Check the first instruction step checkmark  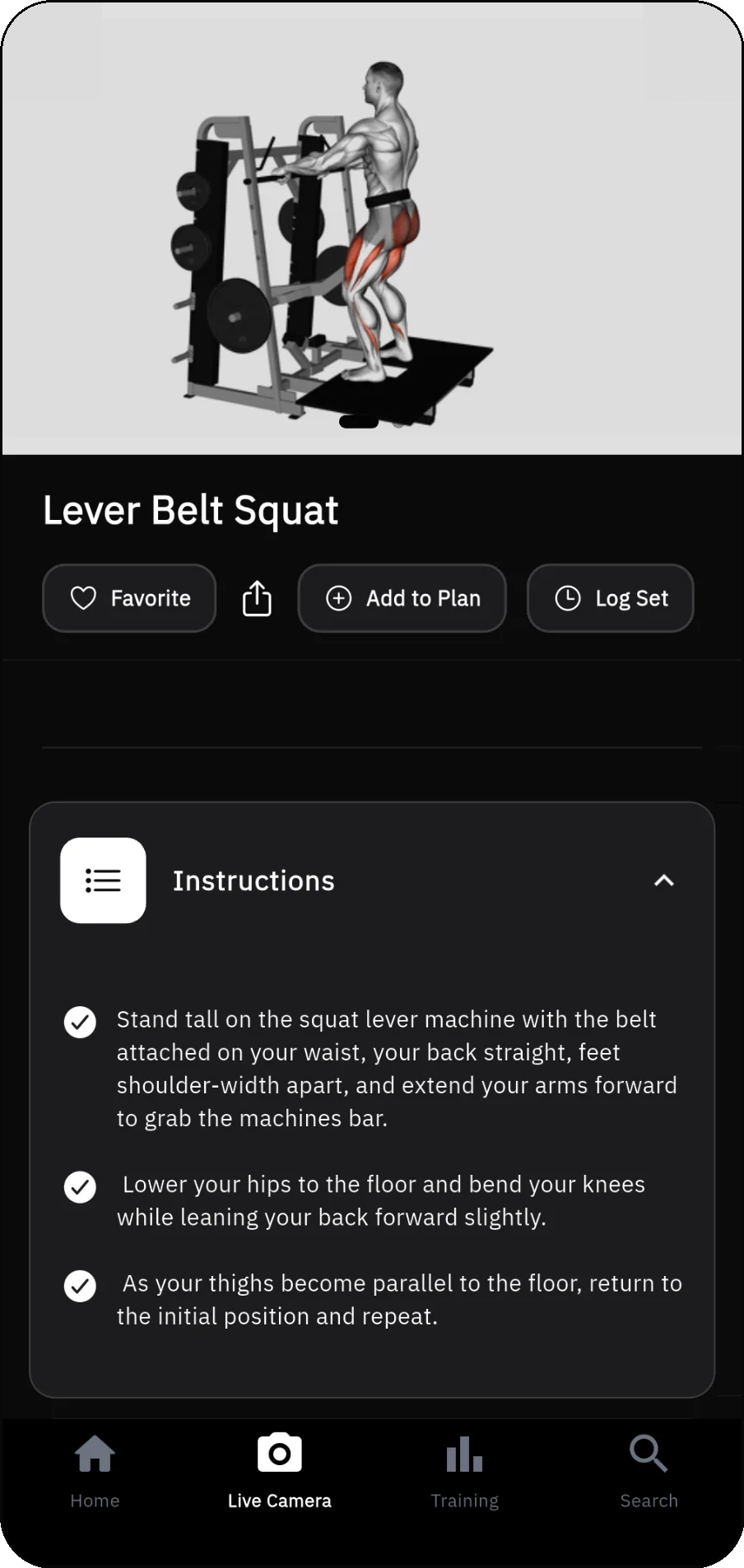[80, 1022]
